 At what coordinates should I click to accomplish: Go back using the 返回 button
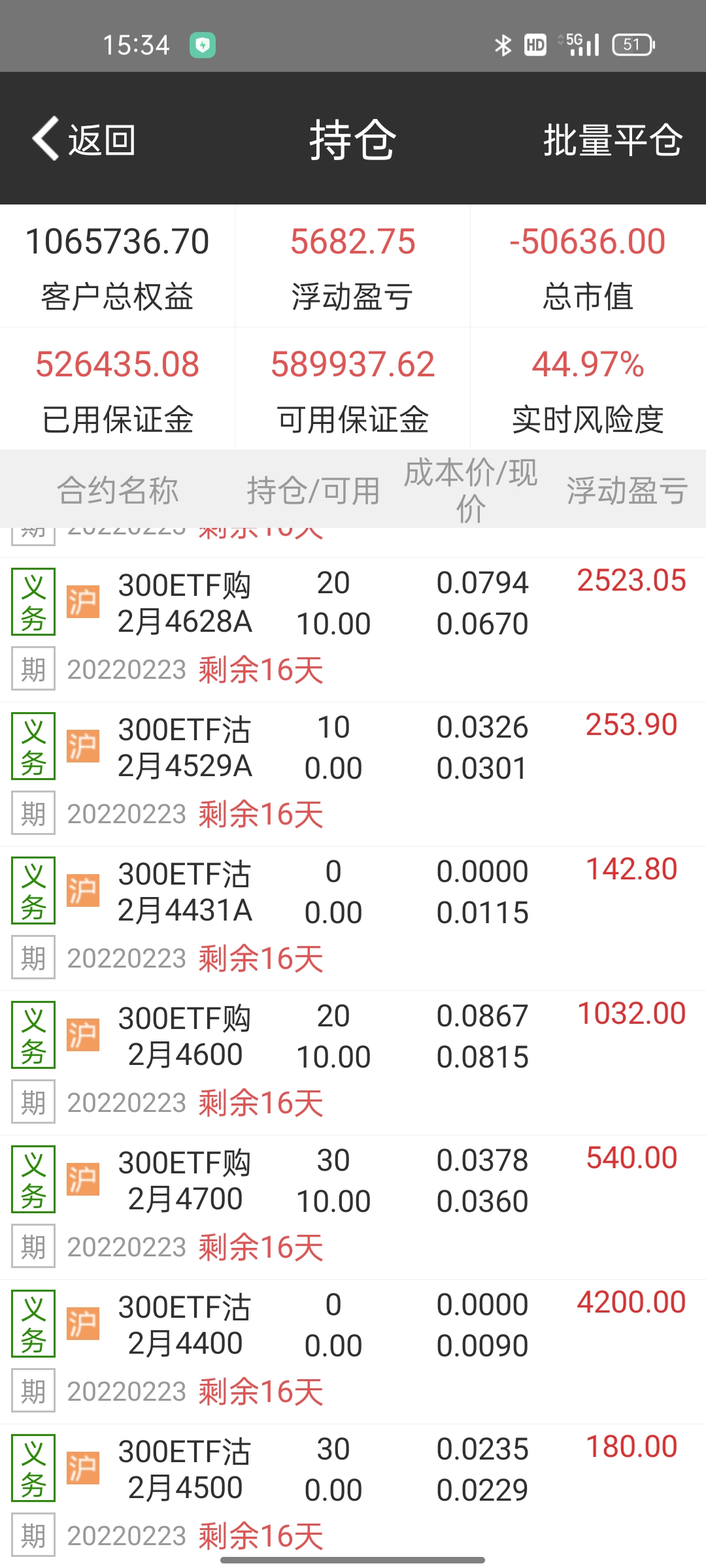(x=85, y=139)
